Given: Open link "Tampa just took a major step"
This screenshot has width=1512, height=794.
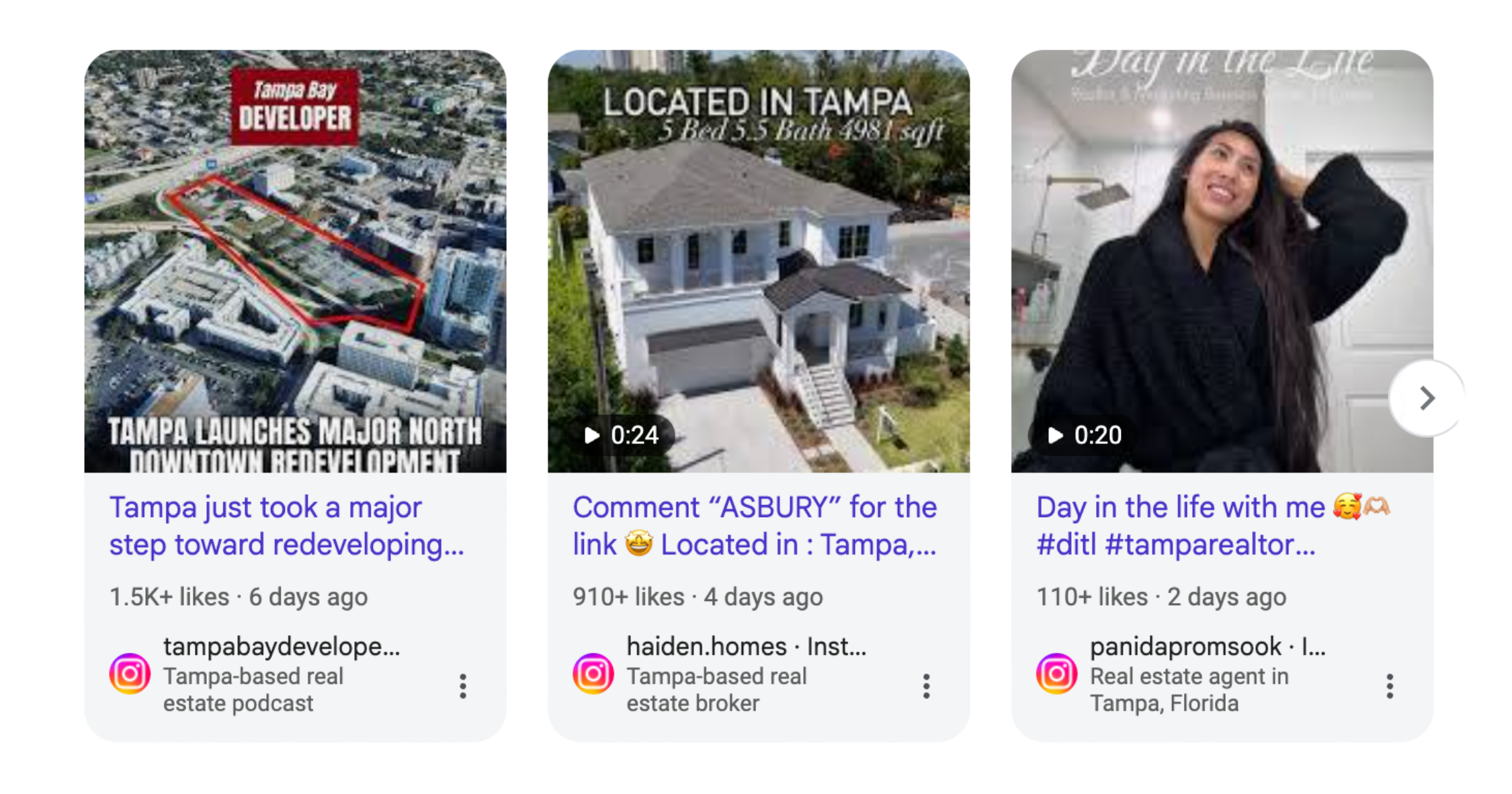Looking at the screenshot, I should [x=286, y=526].
